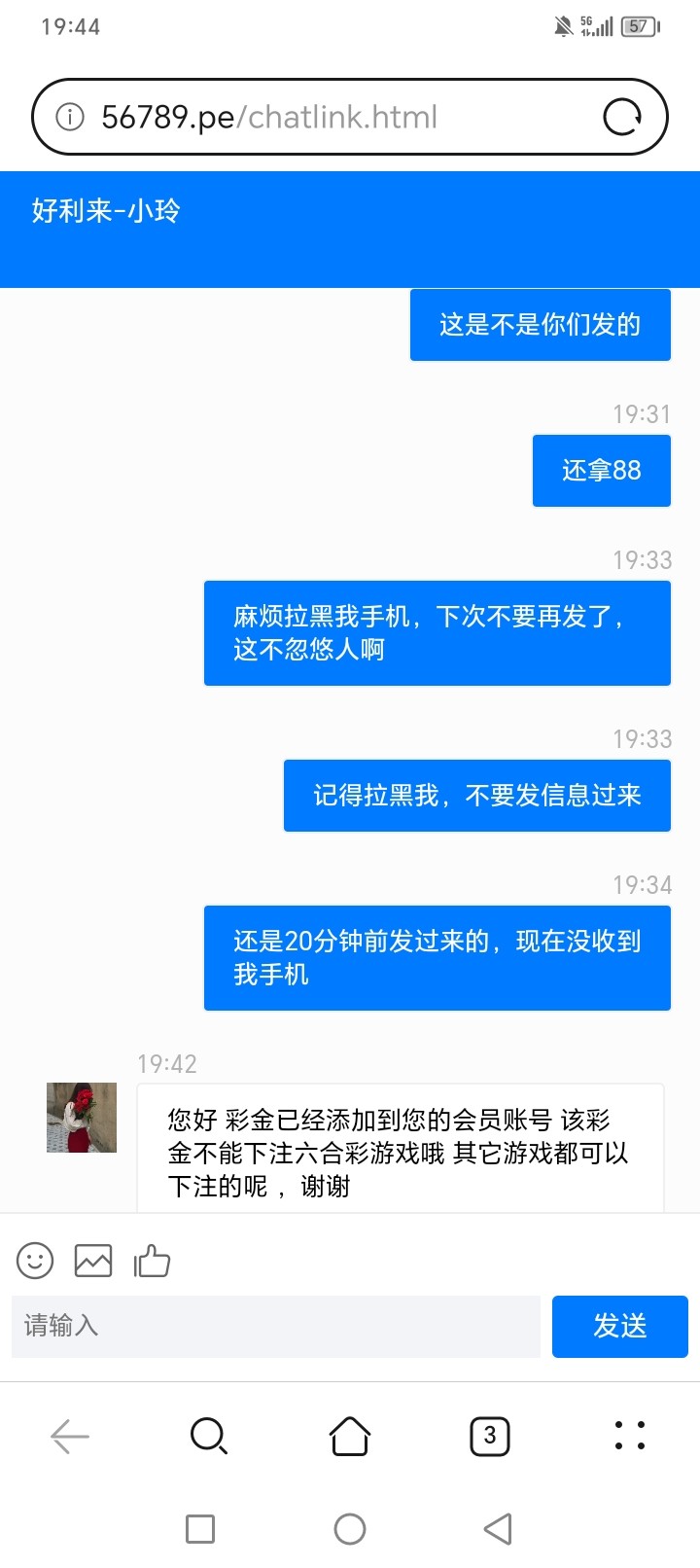Attach a picture to the chat
The height and width of the screenshot is (1568, 700).
[93, 1261]
